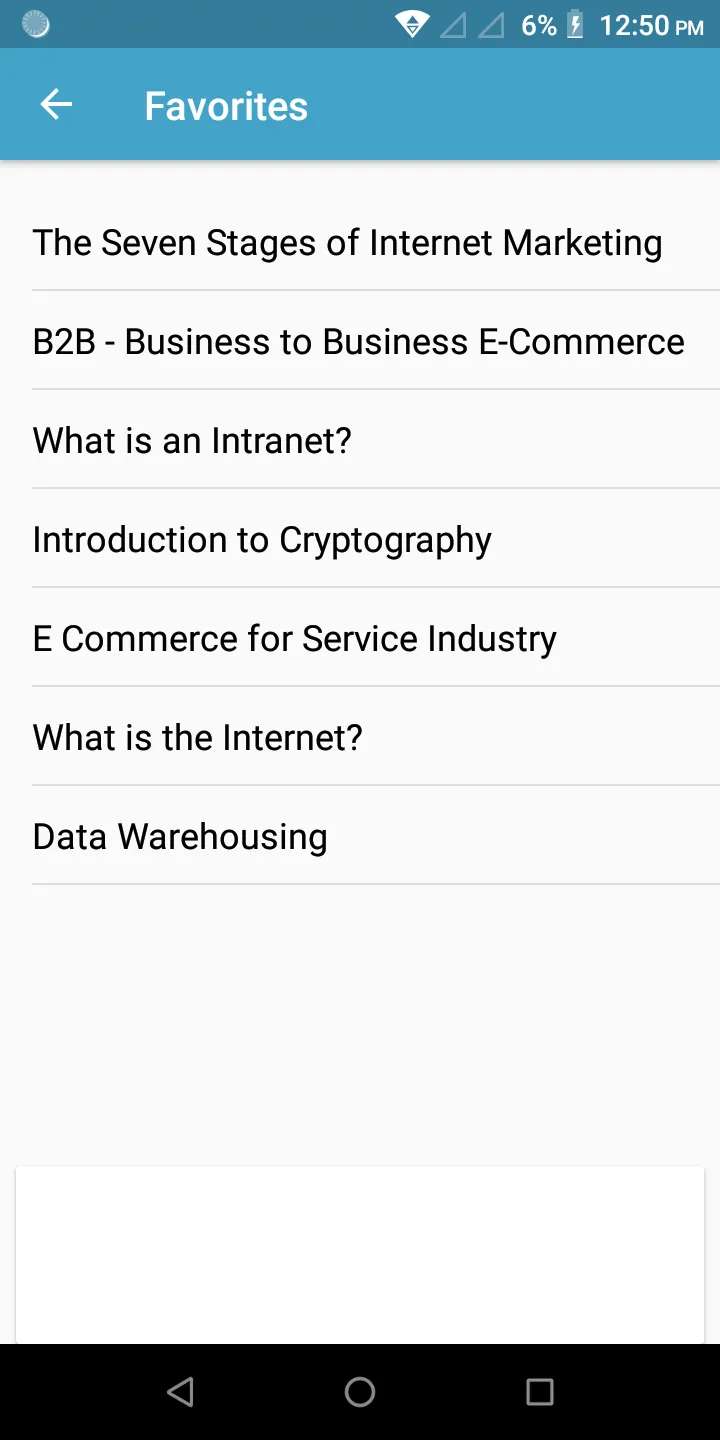Select What is an Intranet?

(360, 440)
